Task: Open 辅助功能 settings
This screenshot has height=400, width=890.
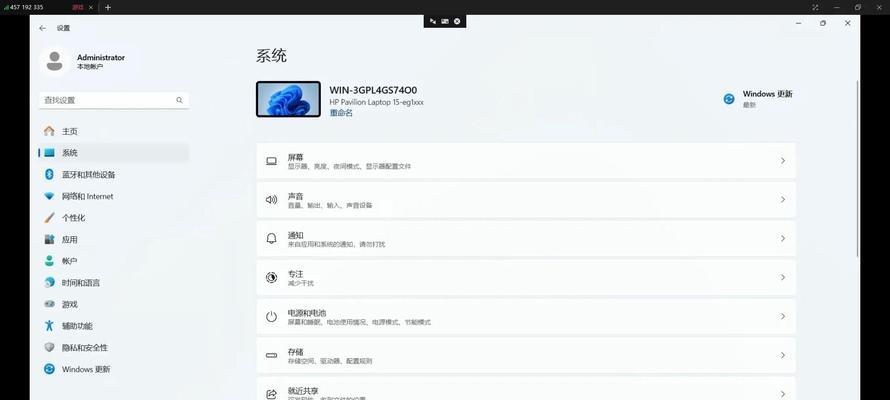Action: pyautogui.click(x=77, y=326)
